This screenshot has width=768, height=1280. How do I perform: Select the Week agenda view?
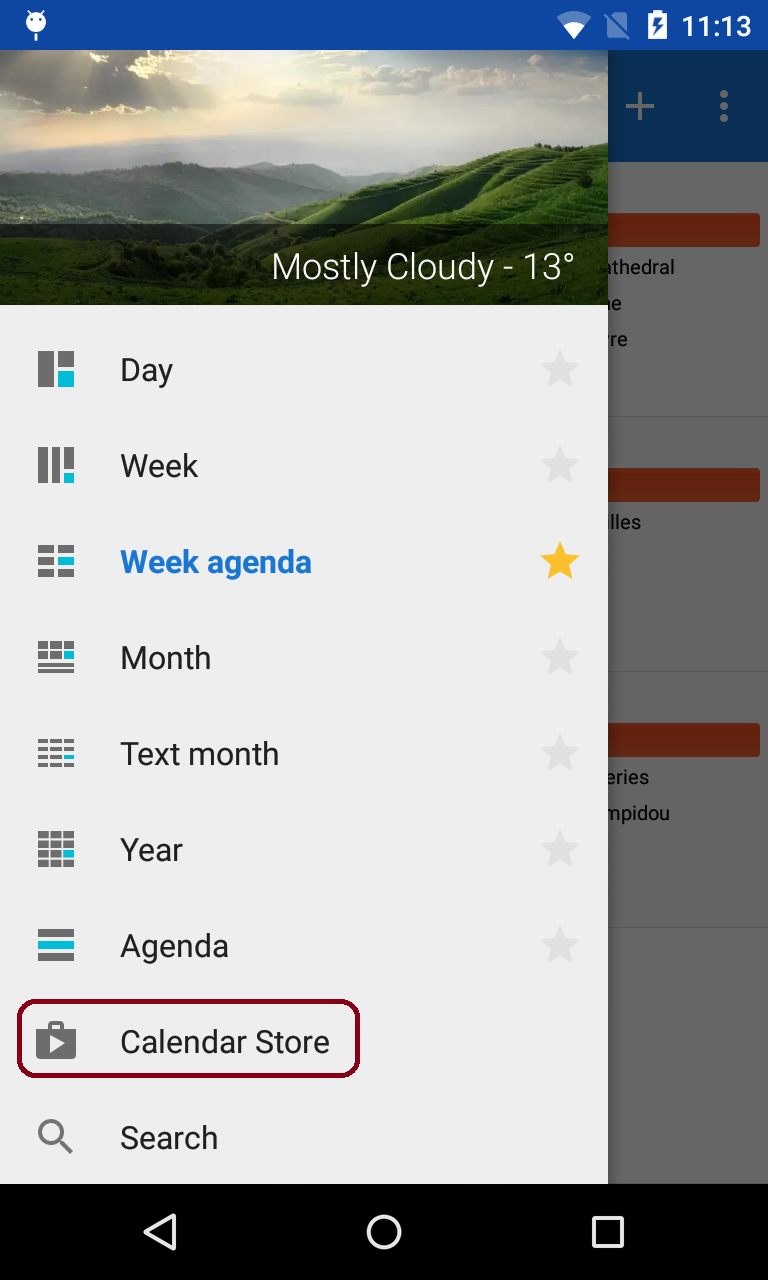pyautogui.click(x=215, y=562)
